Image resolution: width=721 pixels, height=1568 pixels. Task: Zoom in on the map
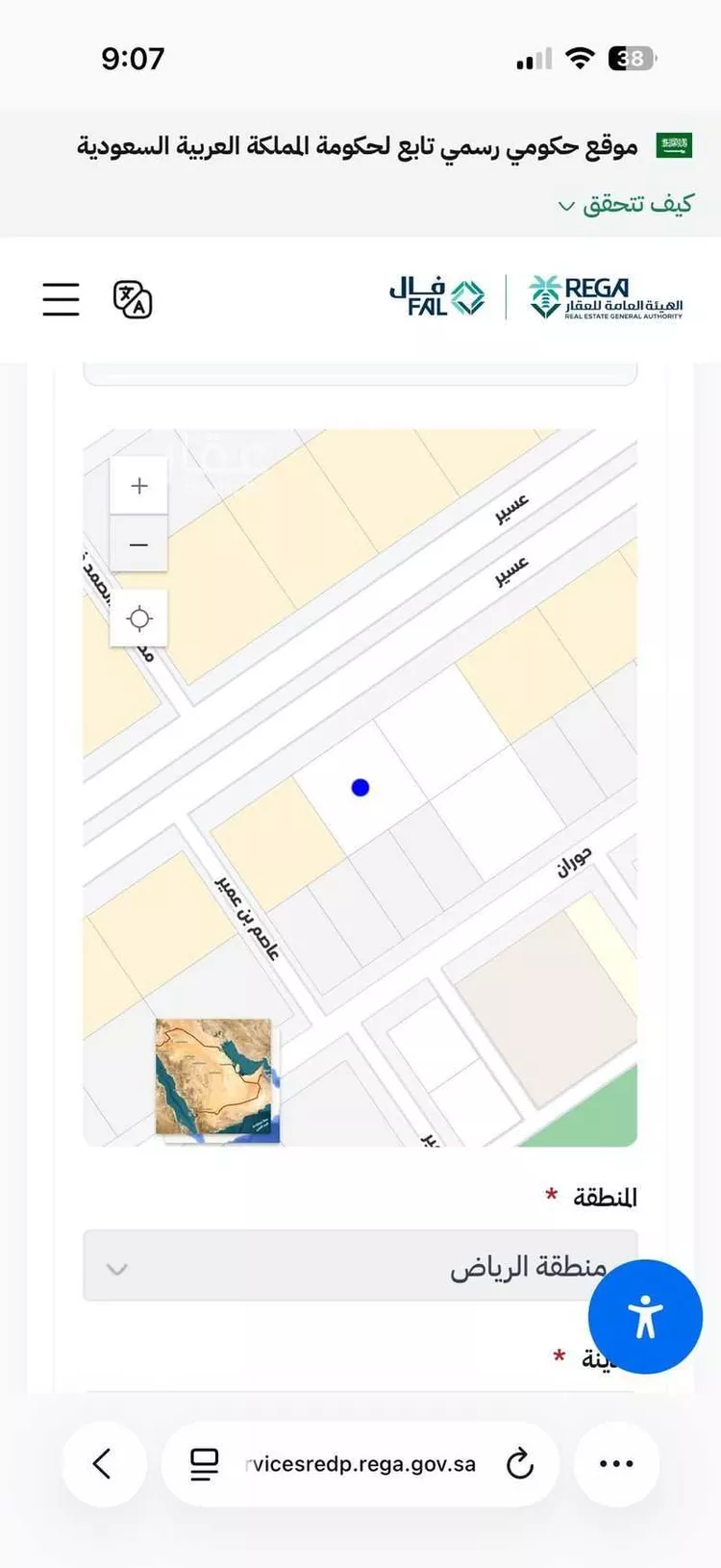[x=138, y=485]
